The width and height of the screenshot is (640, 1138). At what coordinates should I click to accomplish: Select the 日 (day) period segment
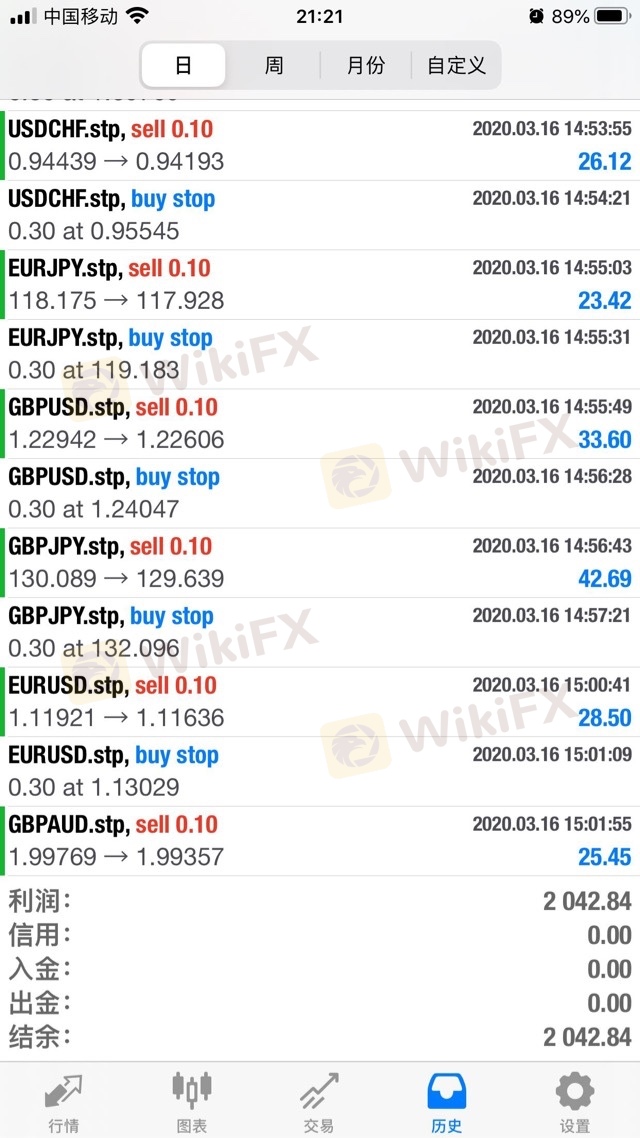coord(183,66)
